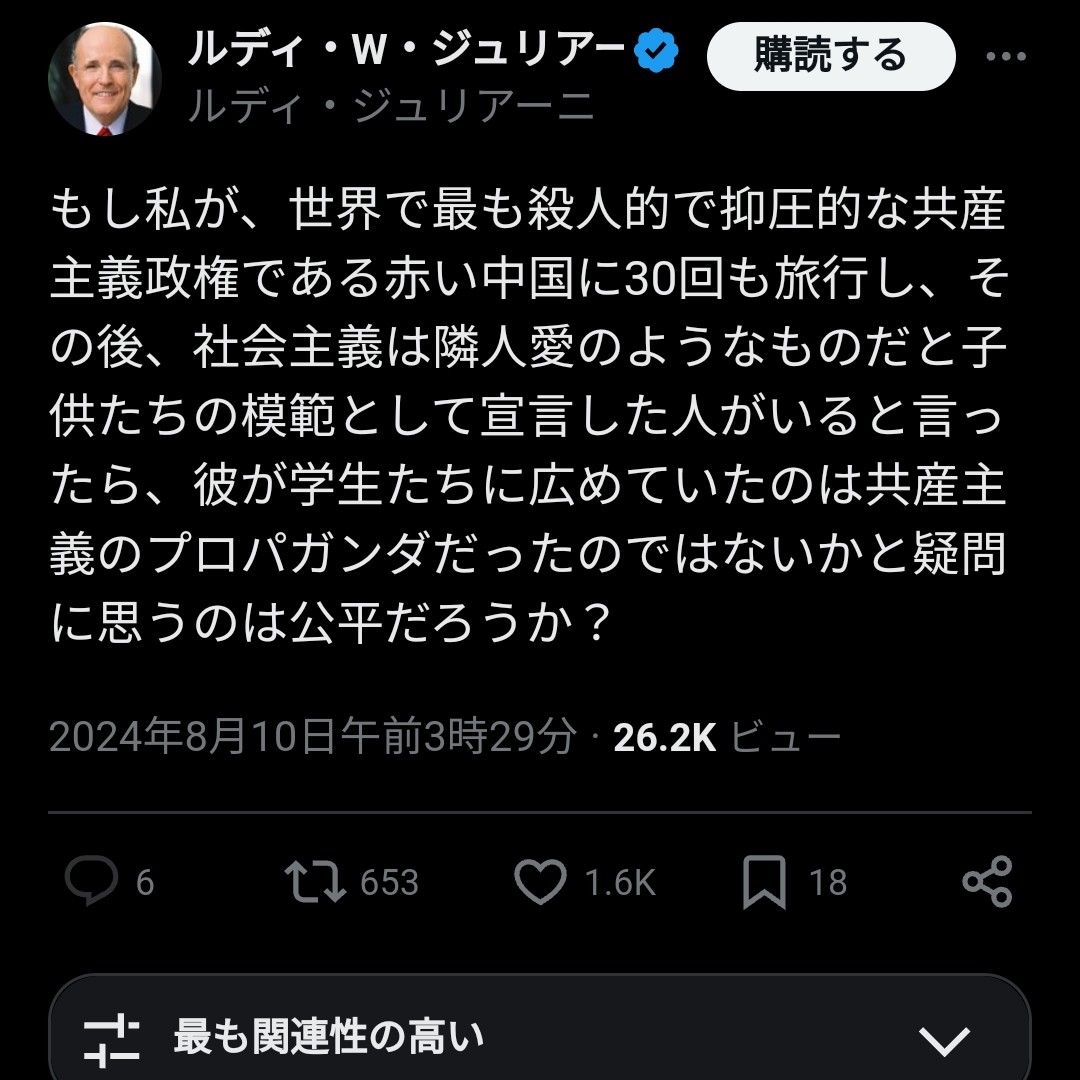Viewport: 1080px width, 1080px height.
Task: Share this post
Action: coord(987,882)
